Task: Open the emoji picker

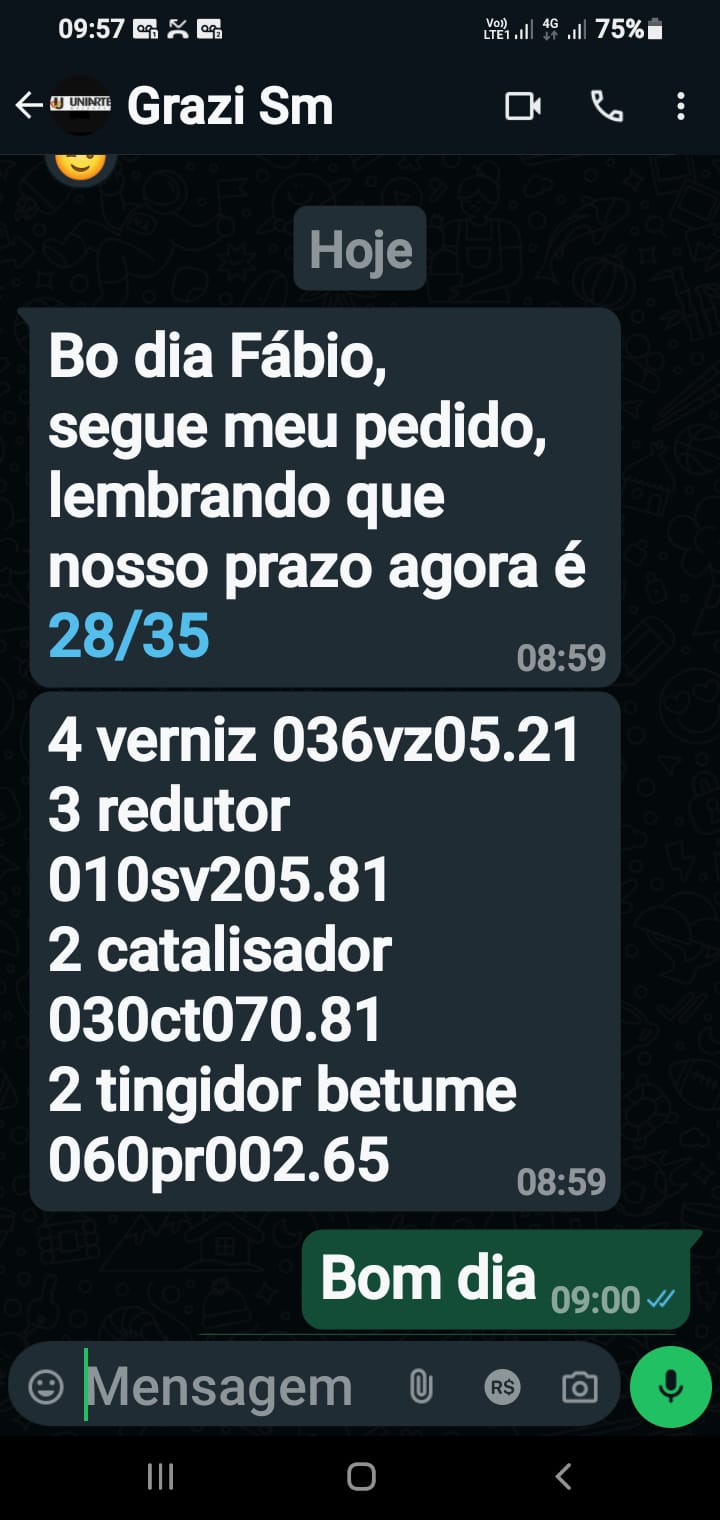Action: tap(46, 1386)
